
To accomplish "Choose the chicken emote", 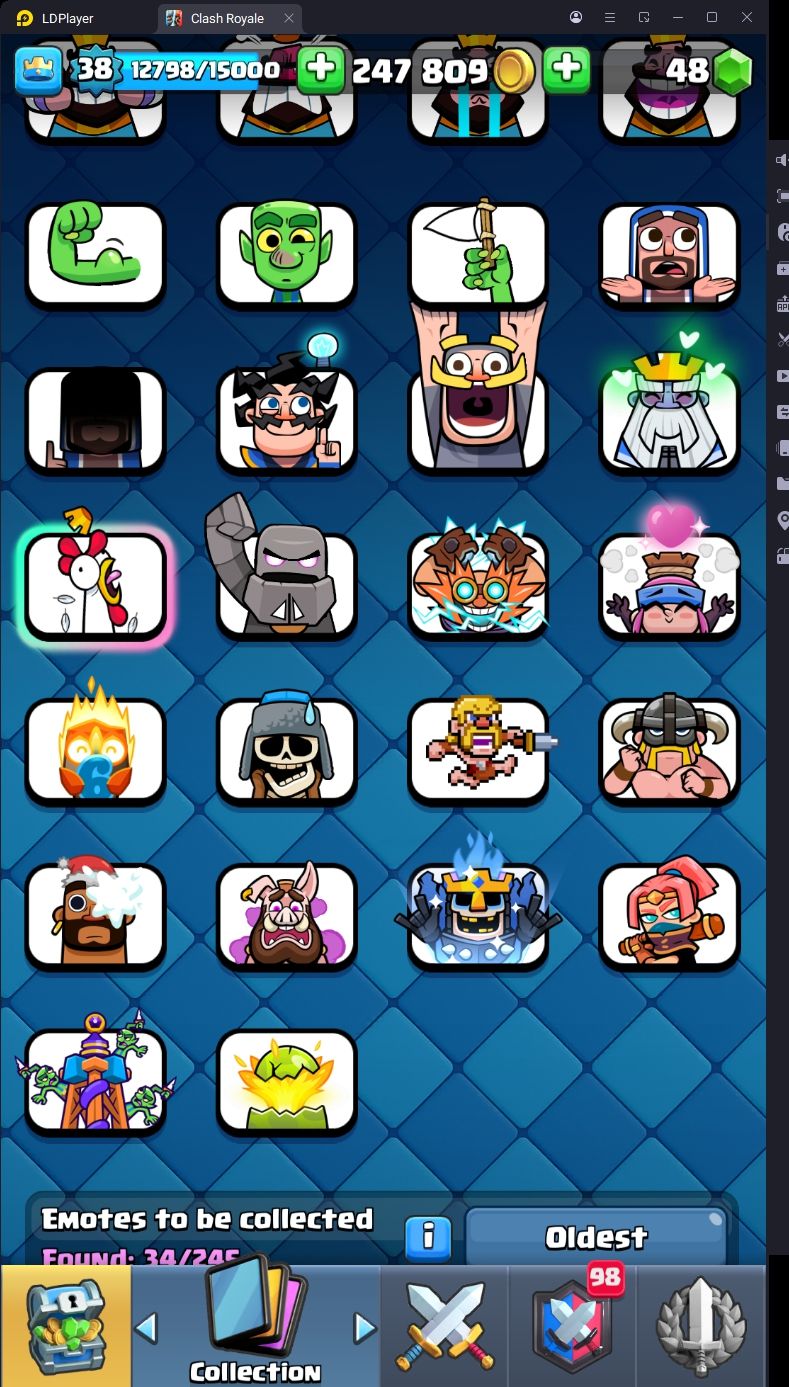I will coord(95,586).
